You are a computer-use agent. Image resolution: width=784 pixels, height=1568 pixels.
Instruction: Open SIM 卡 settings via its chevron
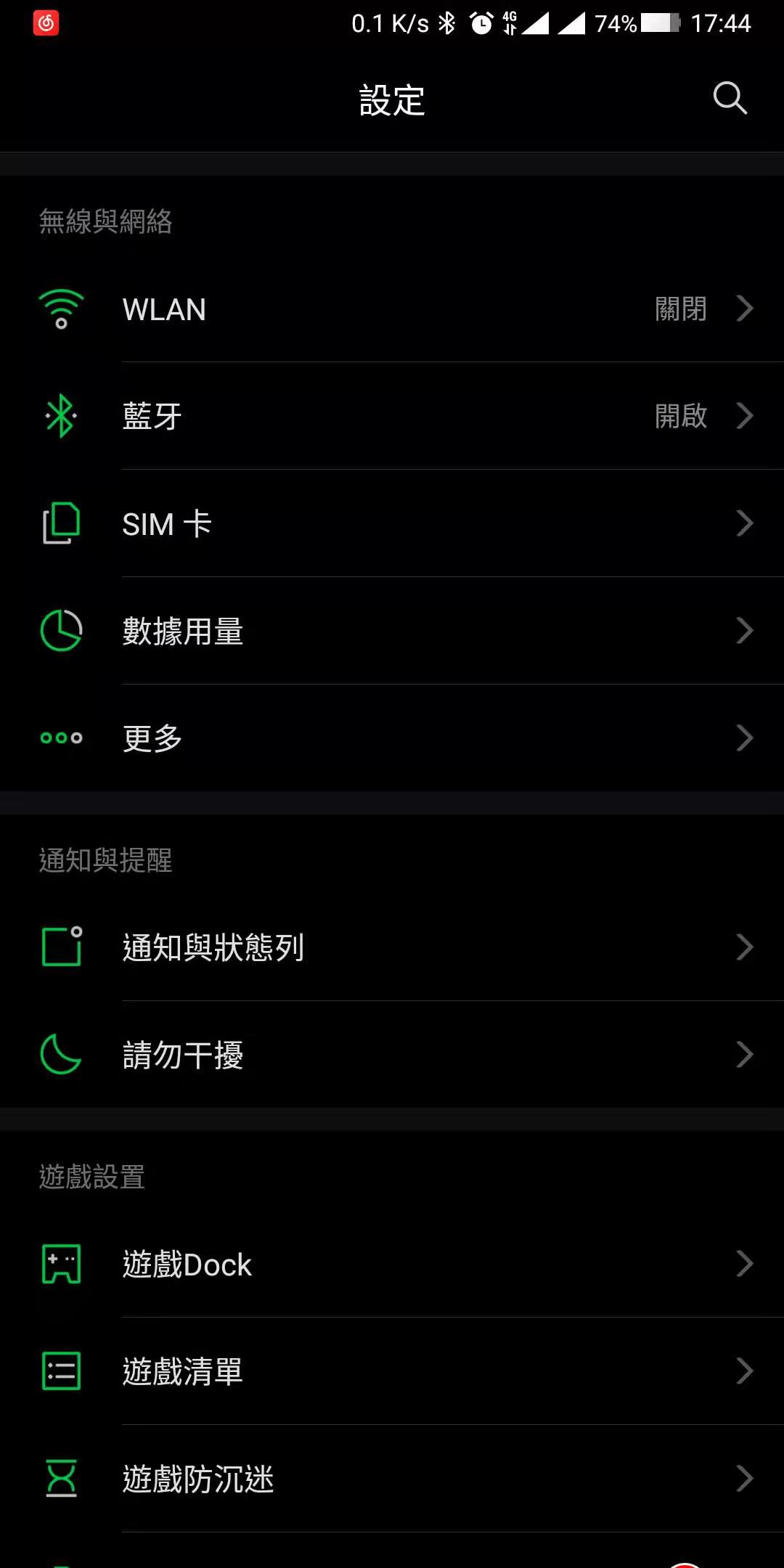point(745,523)
